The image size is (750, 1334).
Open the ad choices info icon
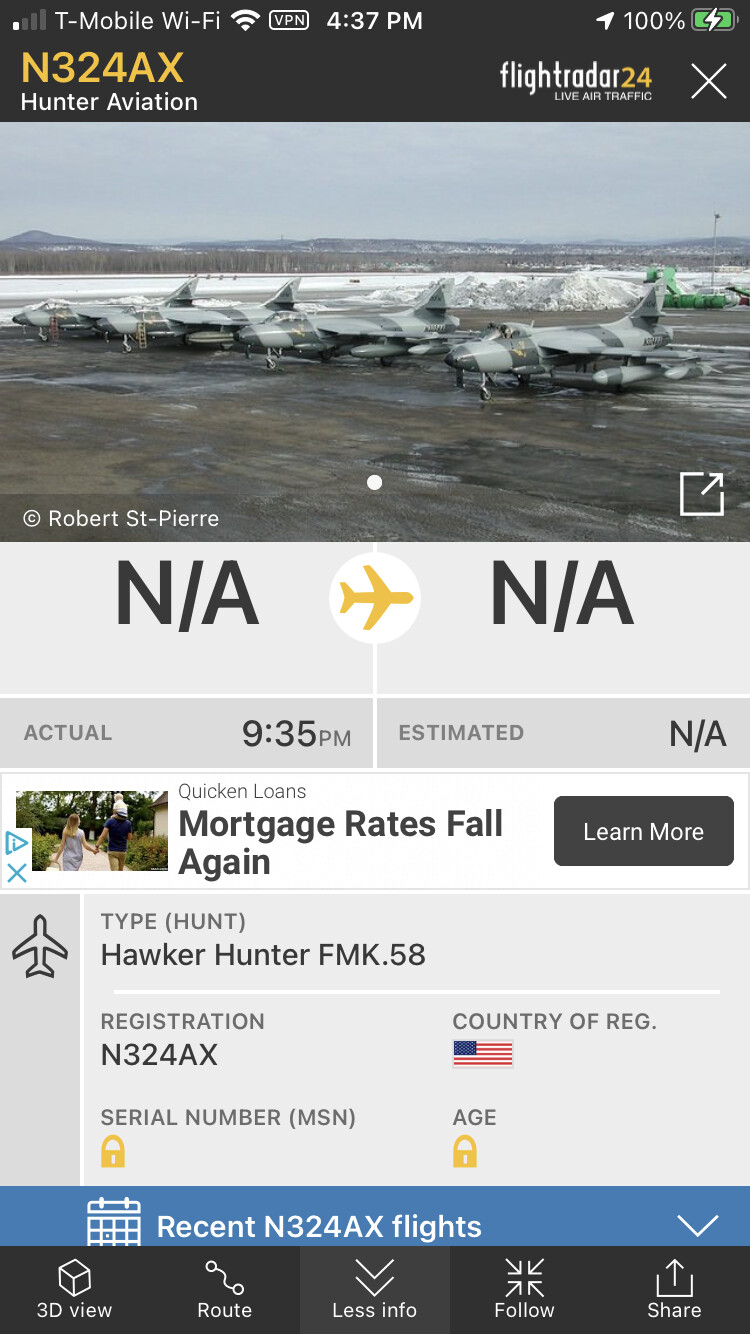tap(17, 843)
